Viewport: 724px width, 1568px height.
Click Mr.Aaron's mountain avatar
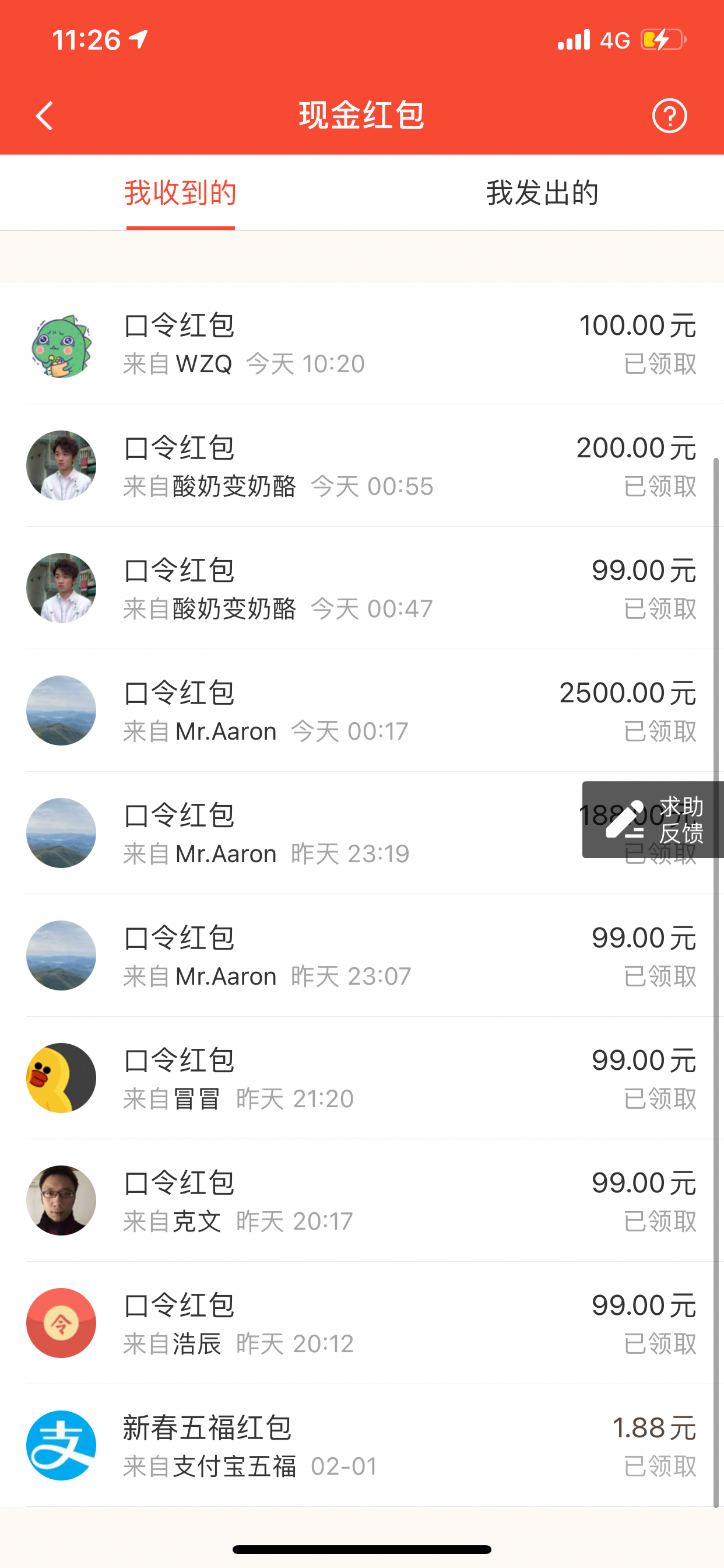[x=60, y=710]
